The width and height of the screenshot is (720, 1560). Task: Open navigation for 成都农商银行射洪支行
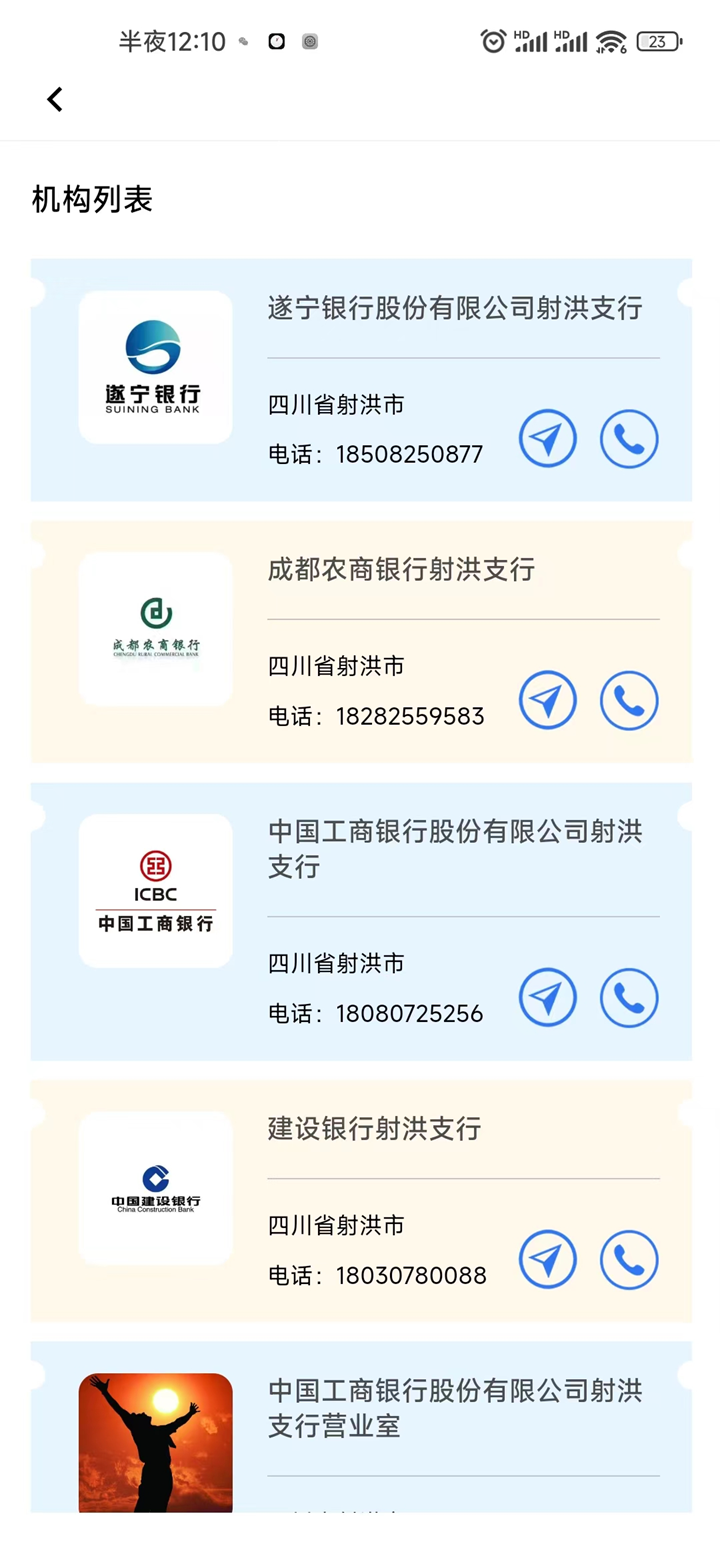[547, 700]
